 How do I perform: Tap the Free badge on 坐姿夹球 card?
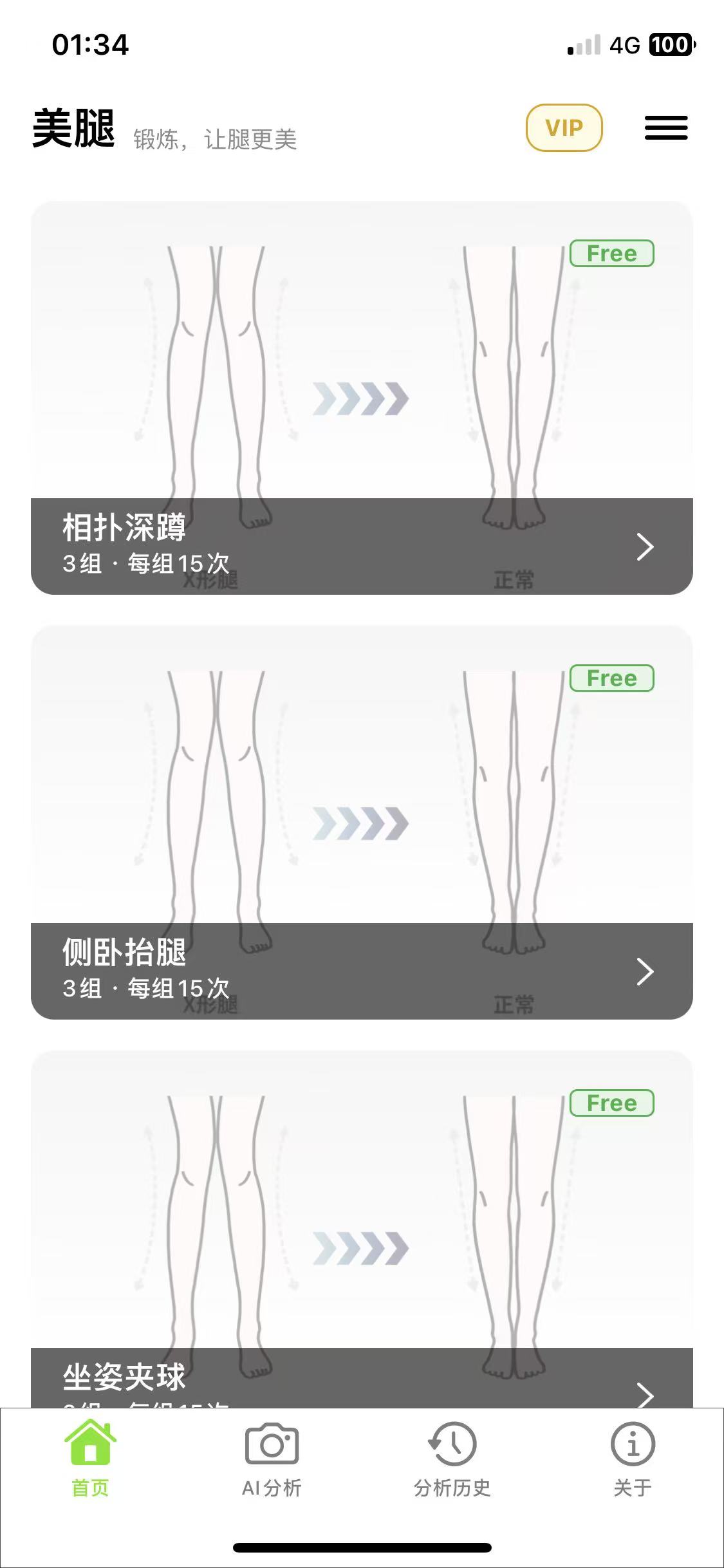click(612, 1103)
